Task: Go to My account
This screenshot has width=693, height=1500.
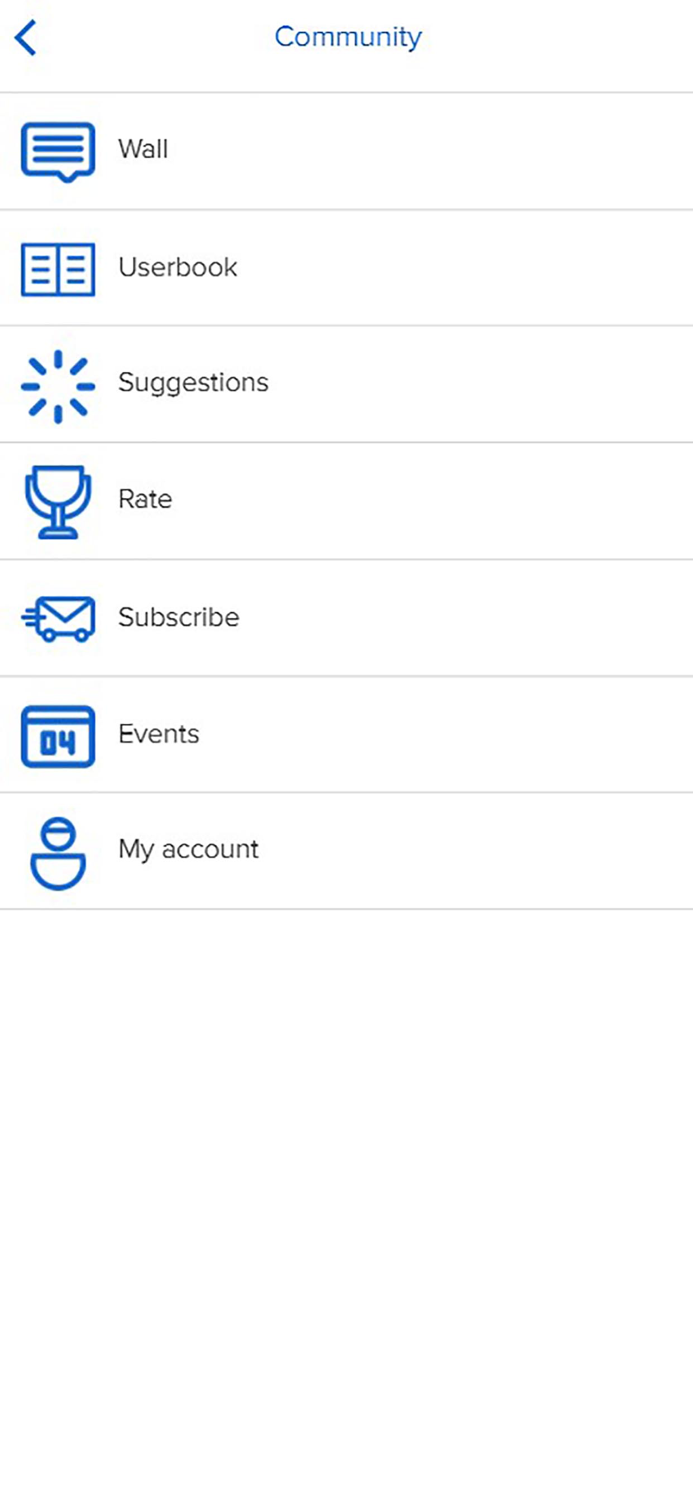Action: point(188,850)
